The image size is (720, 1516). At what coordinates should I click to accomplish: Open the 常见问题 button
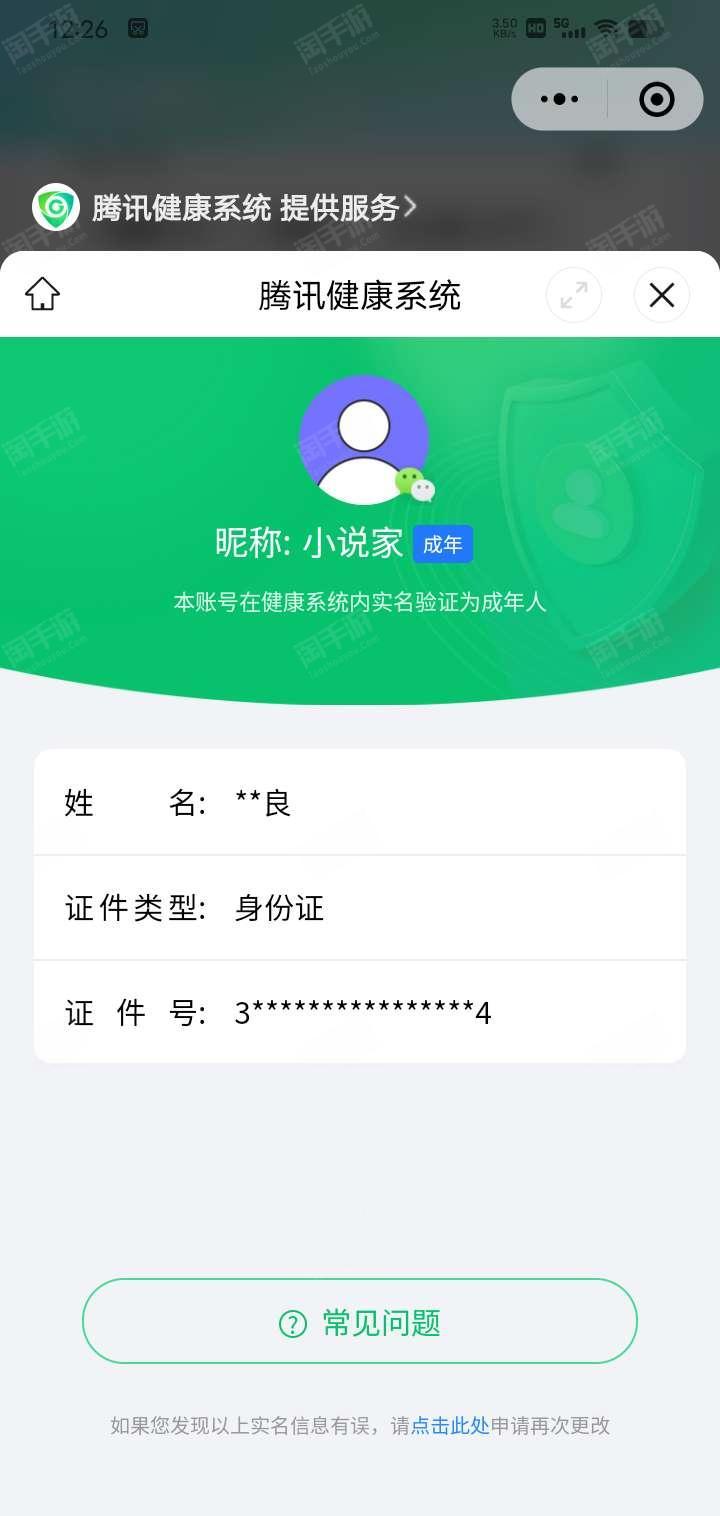click(x=360, y=1322)
